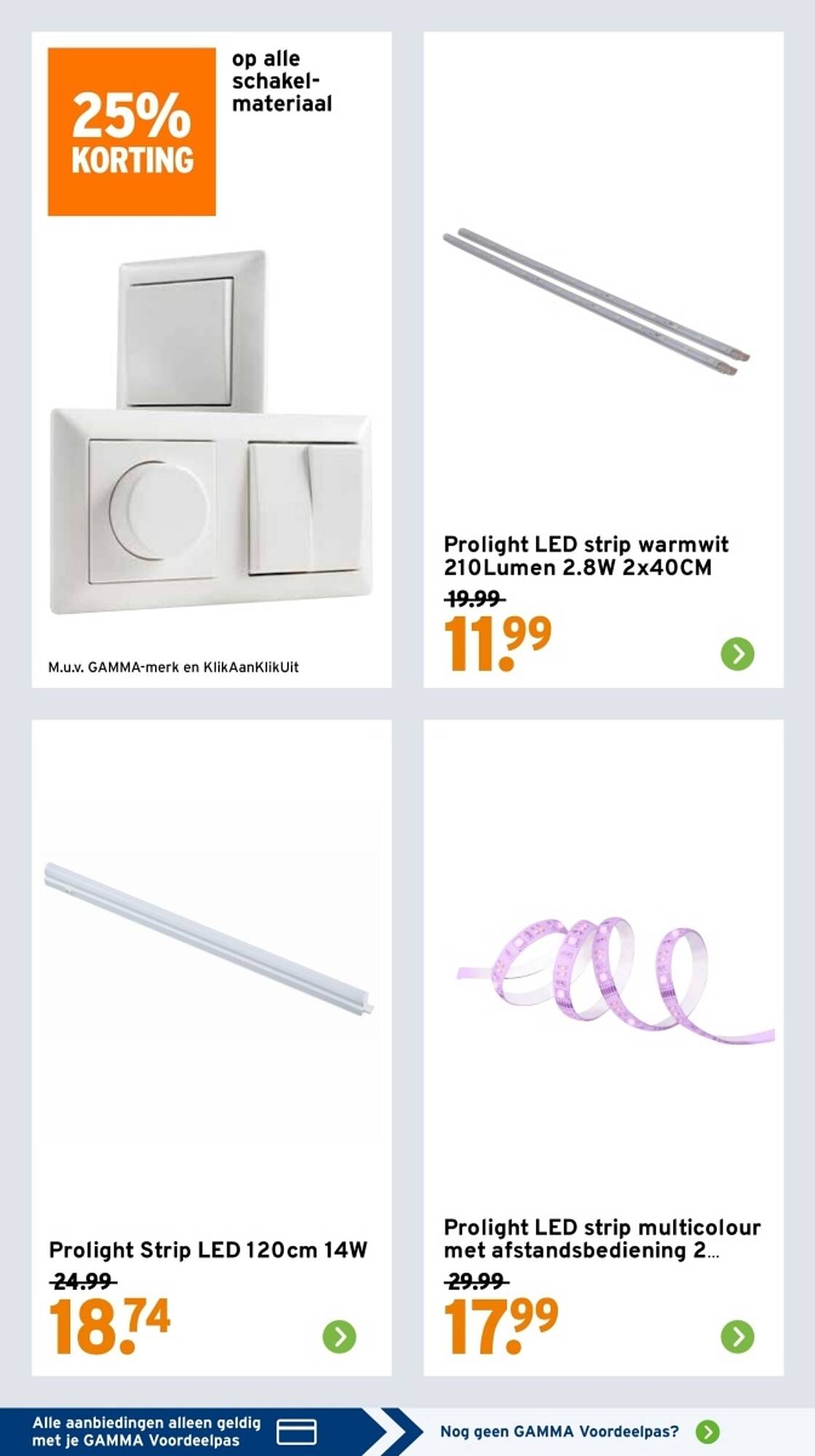The image size is (815, 1456).
Task: Tap the Prolight LED strip warmwit product image
Action: coord(596,302)
